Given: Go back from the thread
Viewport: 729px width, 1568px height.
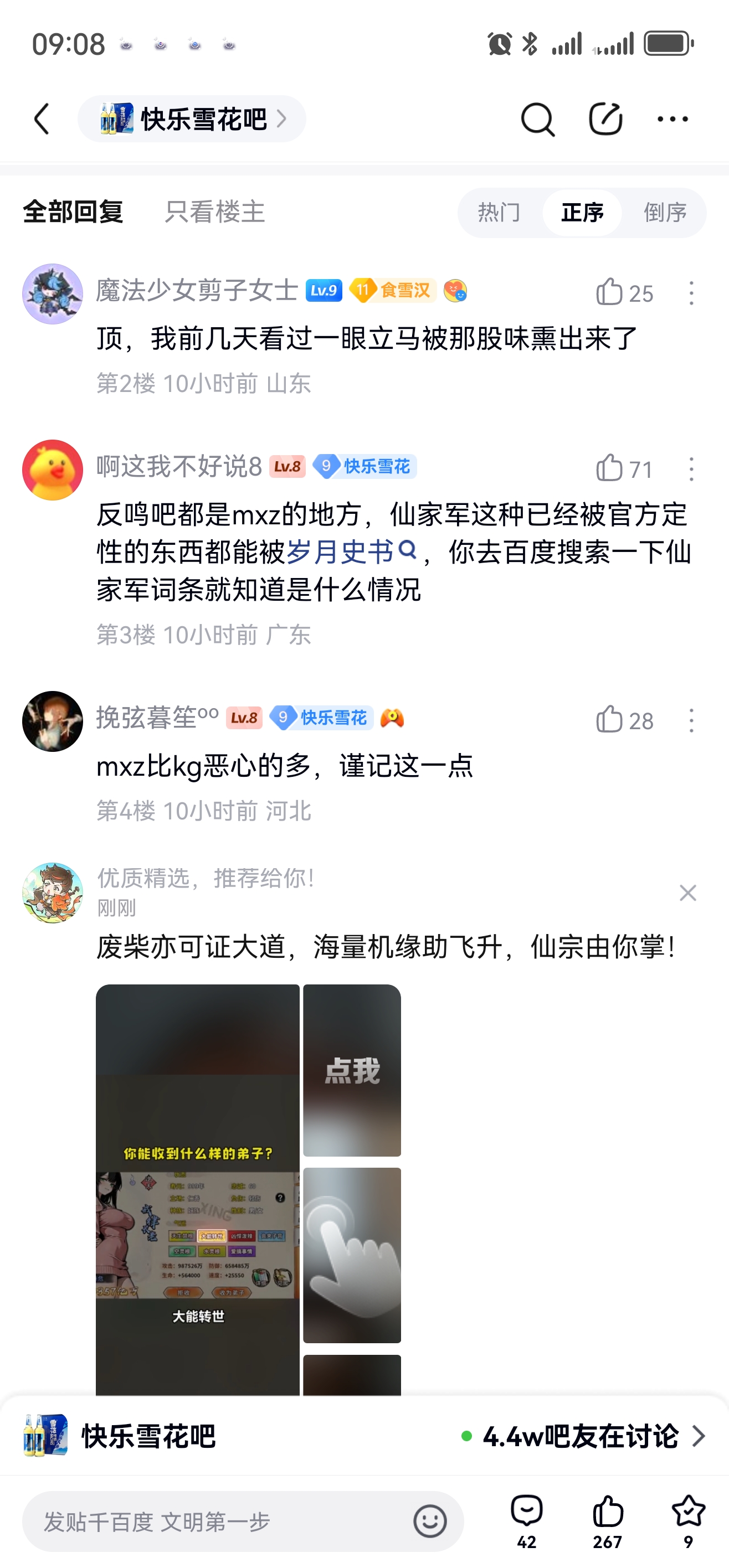Looking at the screenshot, I should pyautogui.click(x=42, y=118).
